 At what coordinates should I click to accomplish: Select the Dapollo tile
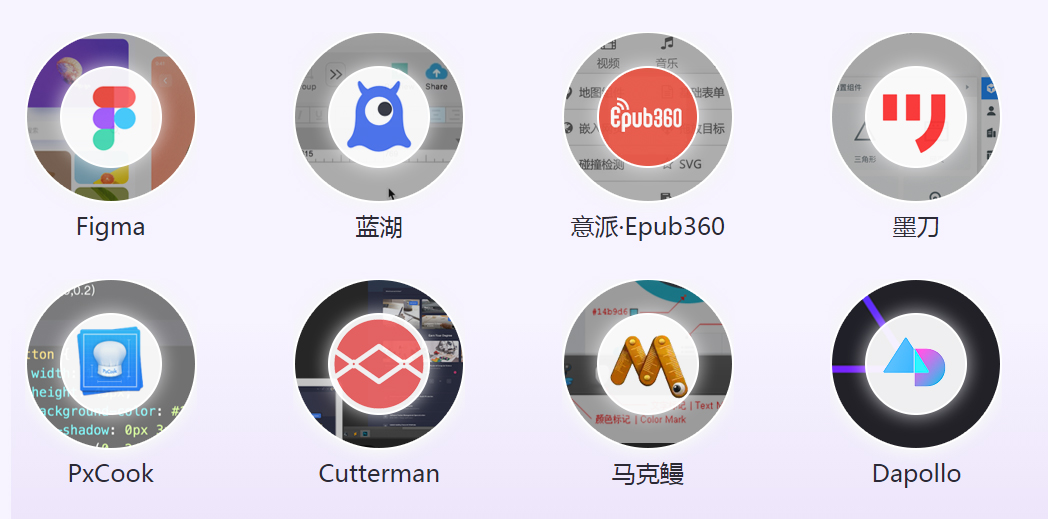point(915,364)
